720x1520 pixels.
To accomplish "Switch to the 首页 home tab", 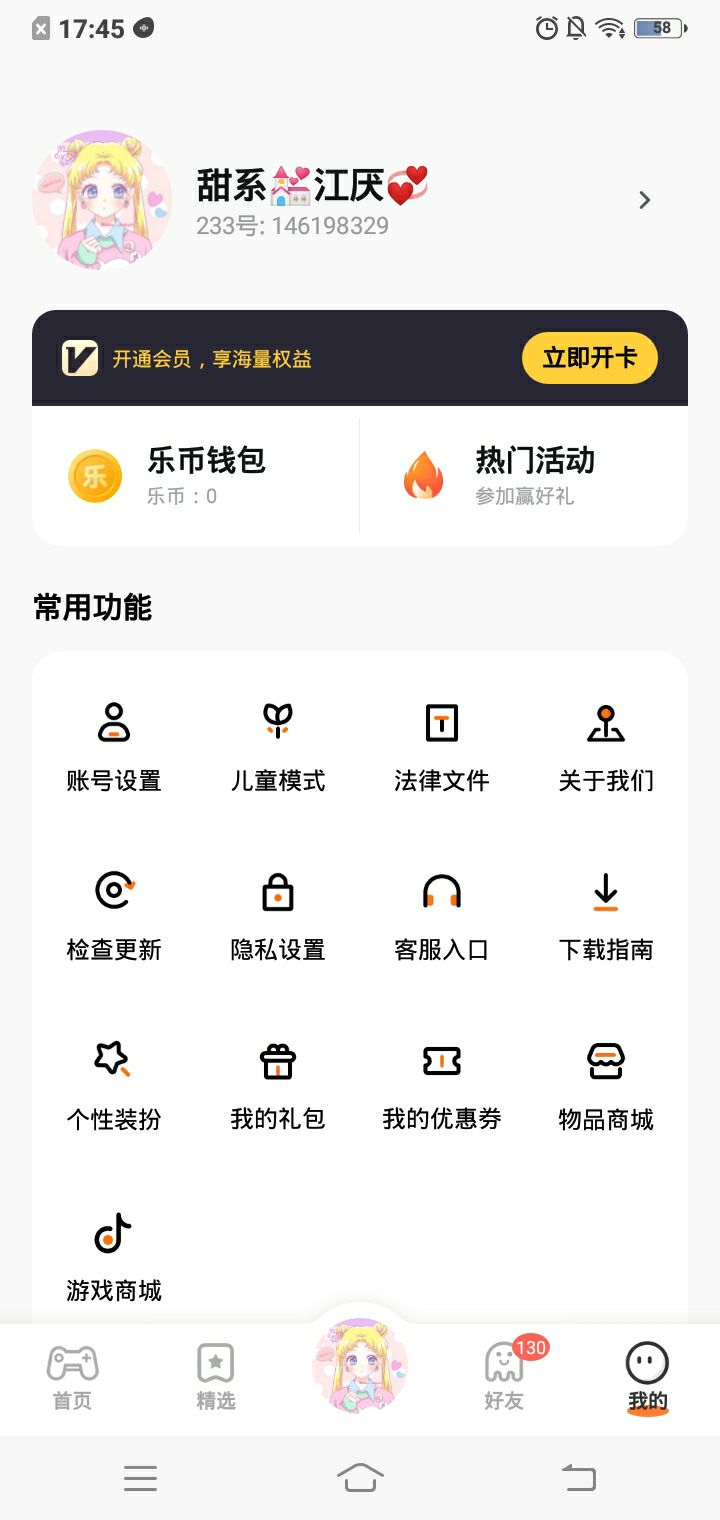I will pyautogui.click(x=72, y=1377).
